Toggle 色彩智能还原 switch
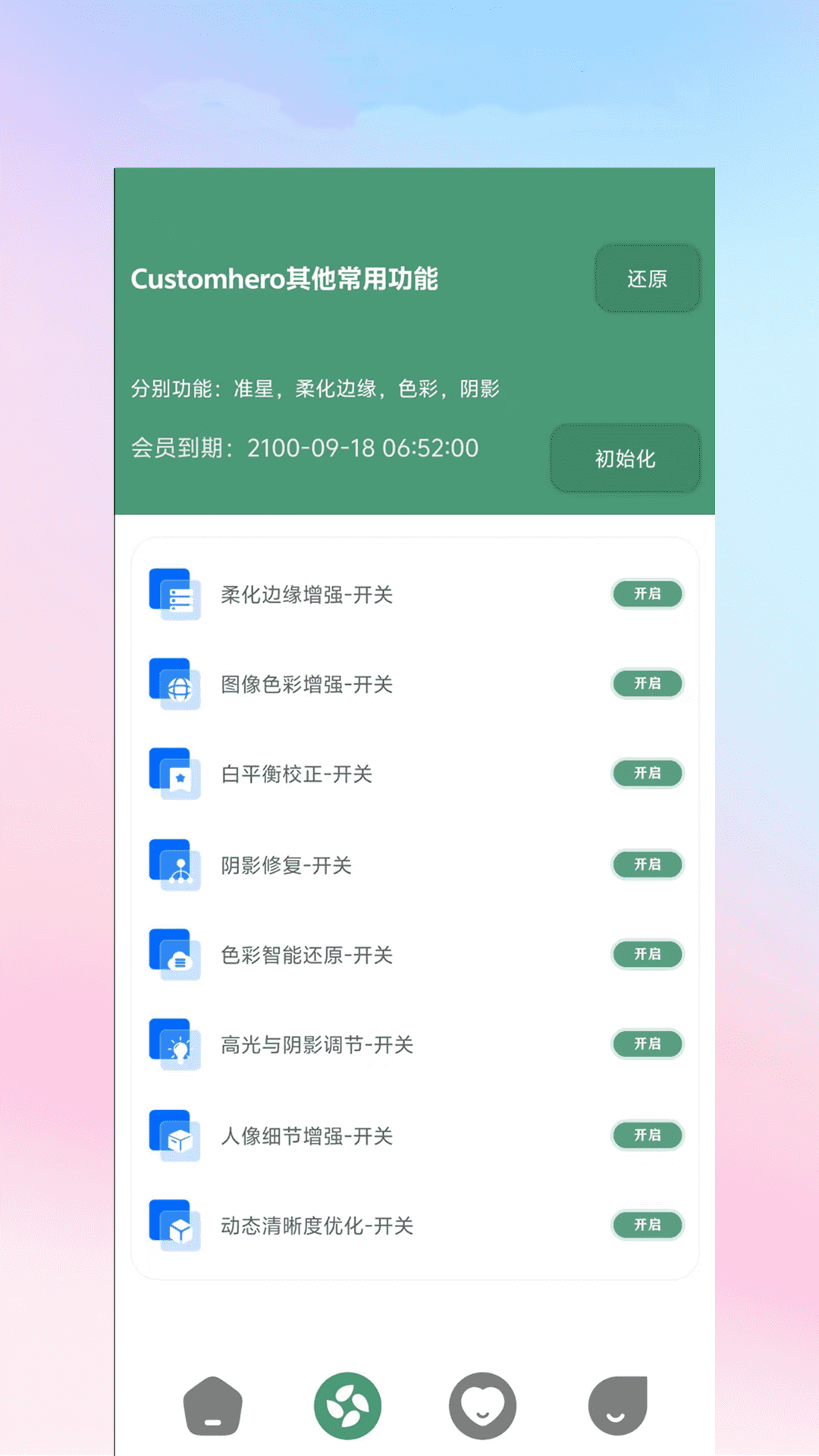The image size is (819, 1456). pos(648,954)
